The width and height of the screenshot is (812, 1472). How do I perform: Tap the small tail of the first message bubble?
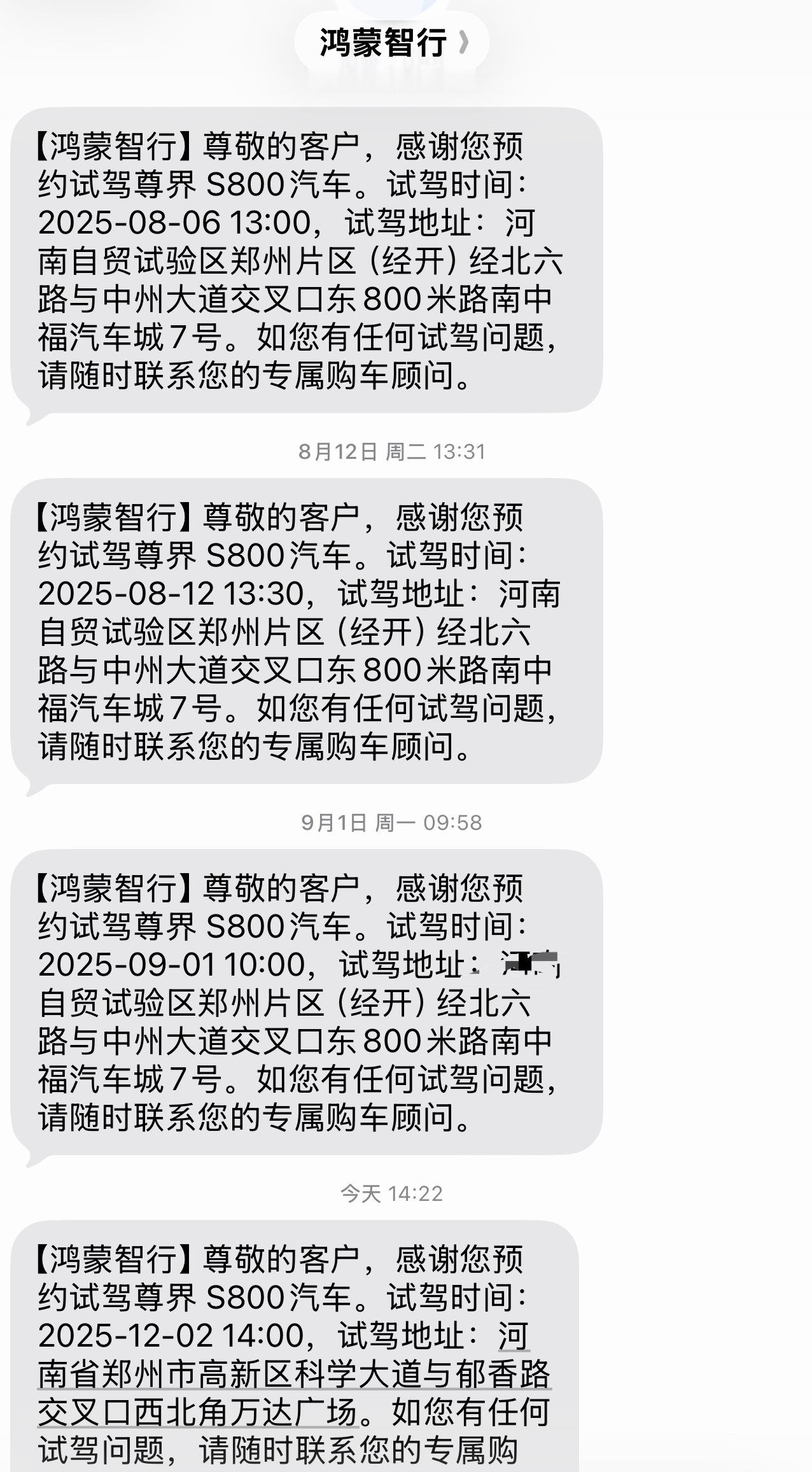[x=32, y=414]
